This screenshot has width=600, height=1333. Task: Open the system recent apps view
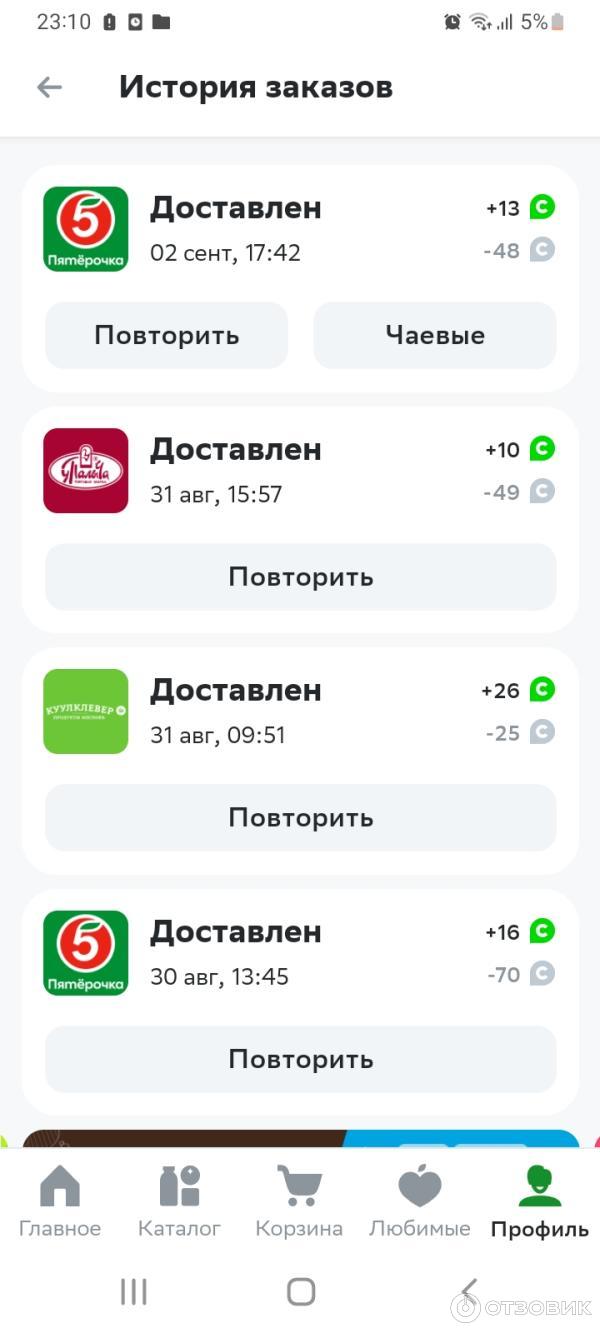pos(133,1292)
